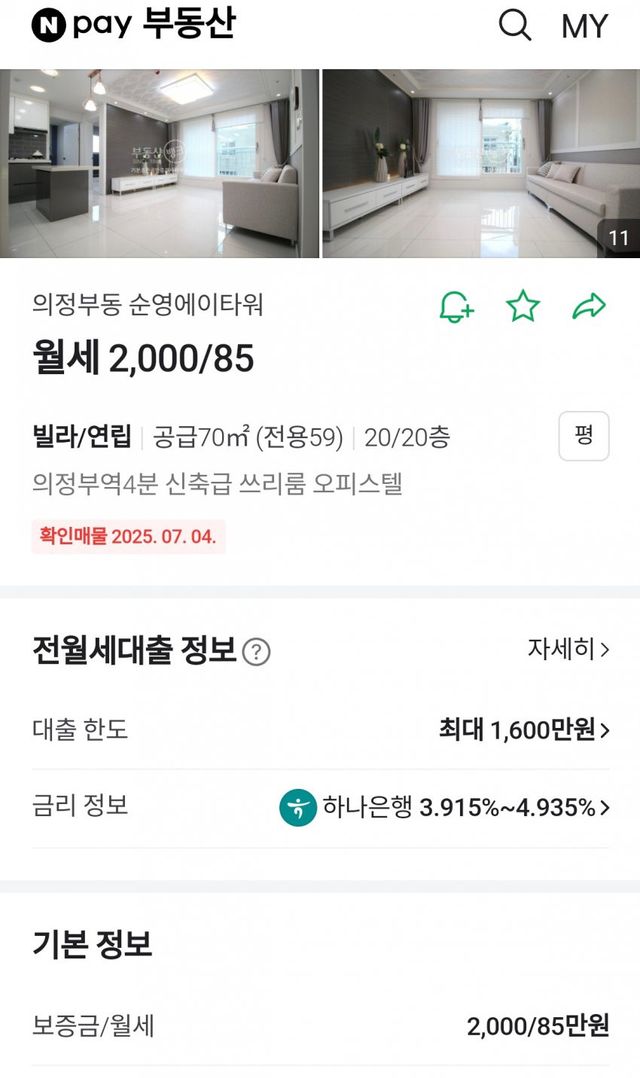
Task: Share this listing
Action: click(x=589, y=307)
